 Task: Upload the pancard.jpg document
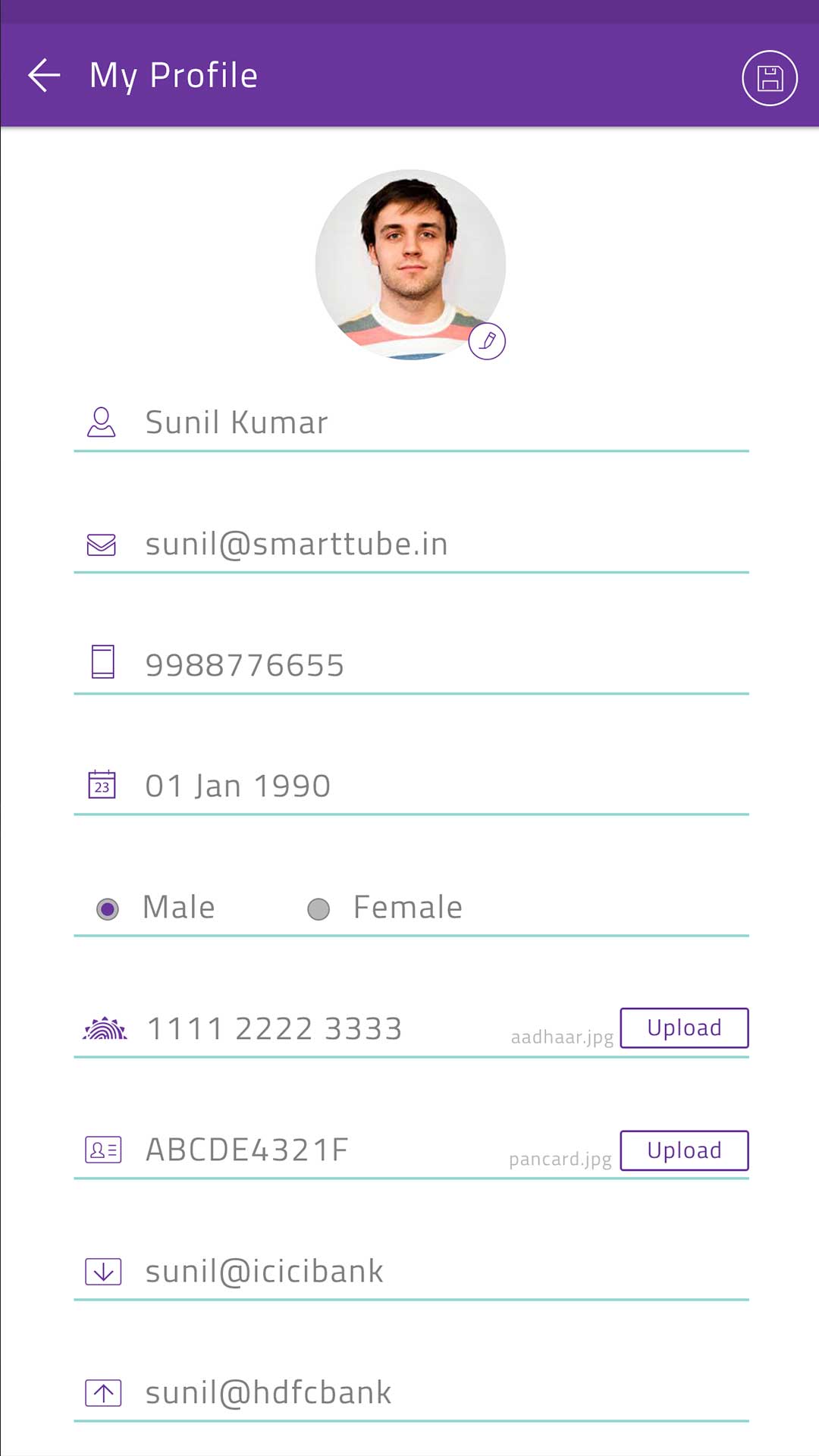(684, 1150)
